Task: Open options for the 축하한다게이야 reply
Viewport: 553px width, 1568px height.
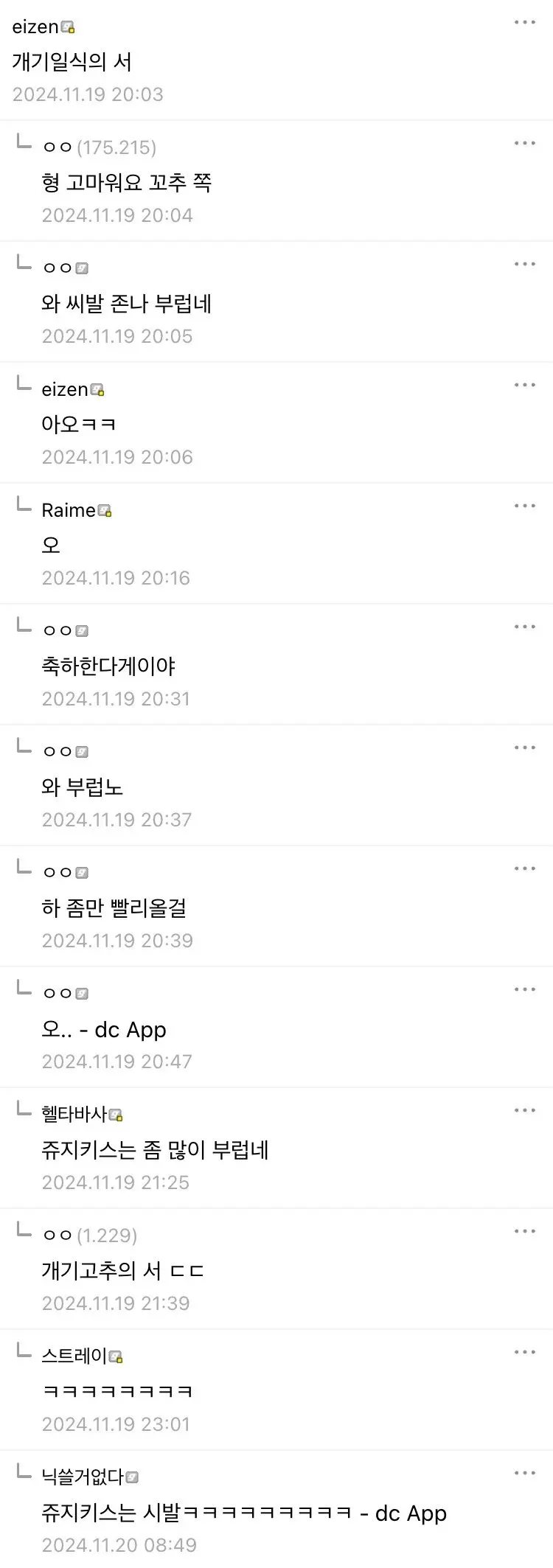Action: pos(524,627)
